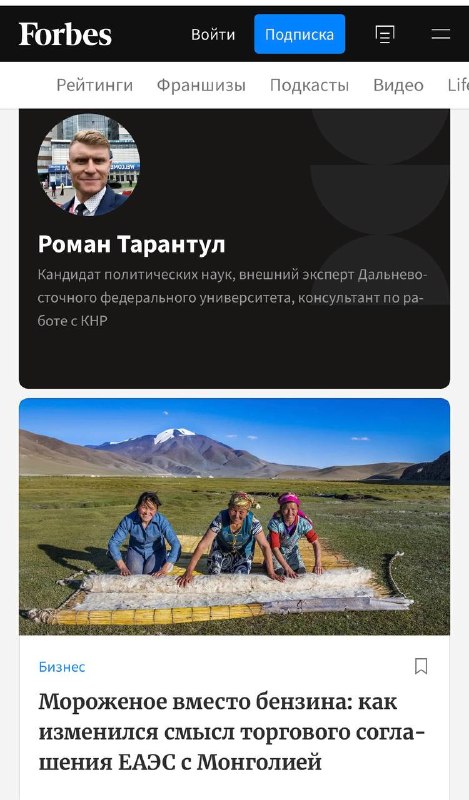Open the Бизнес category link
The width and height of the screenshot is (469, 800).
pyautogui.click(x=62, y=667)
